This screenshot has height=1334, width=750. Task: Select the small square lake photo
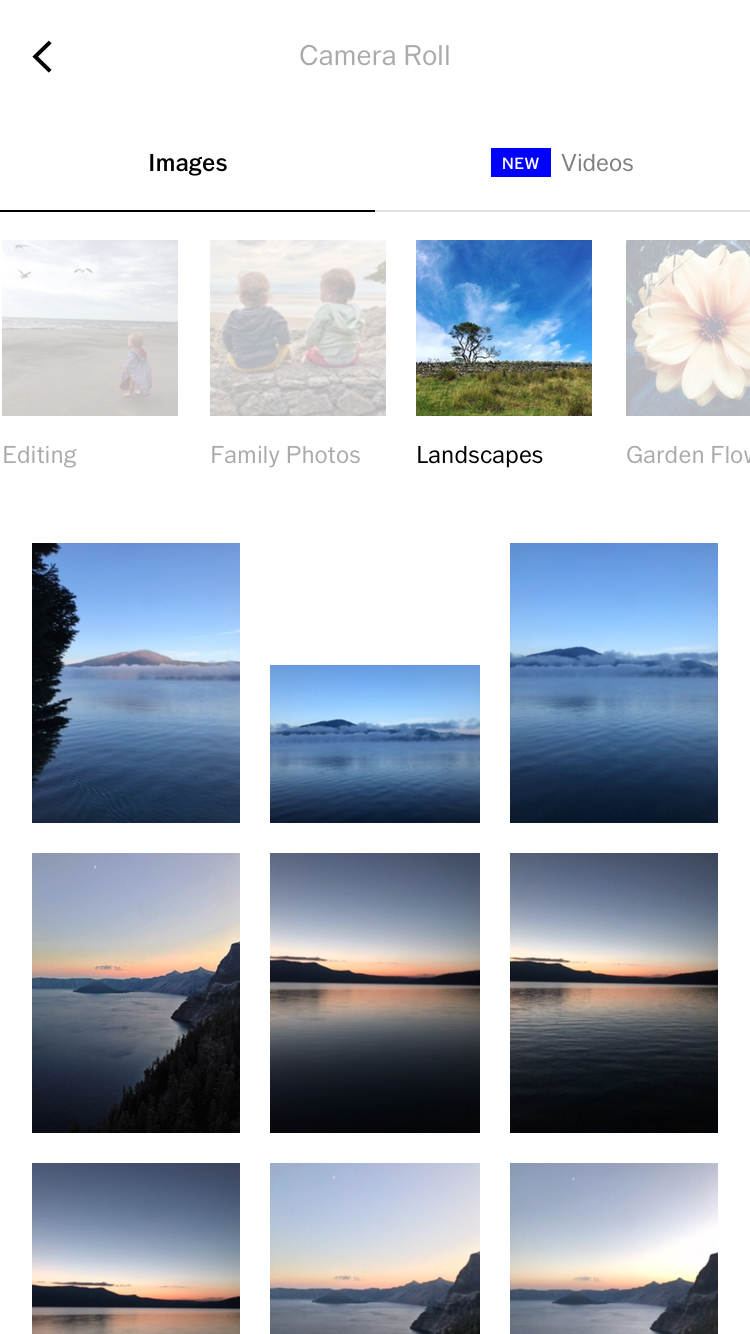pos(375,744)
